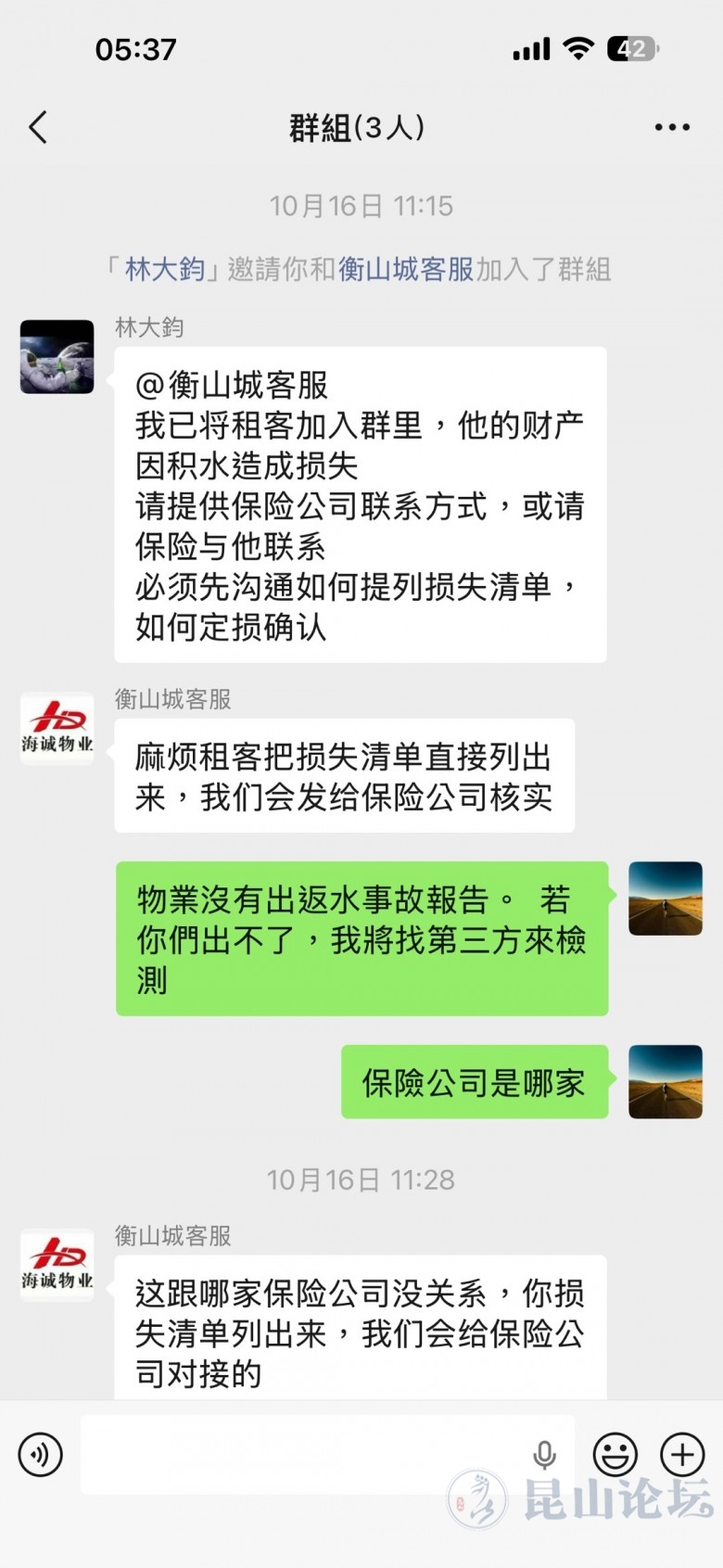723x1568 pixels.
Task: Open the emoji picker
Action: point(615,1454)
